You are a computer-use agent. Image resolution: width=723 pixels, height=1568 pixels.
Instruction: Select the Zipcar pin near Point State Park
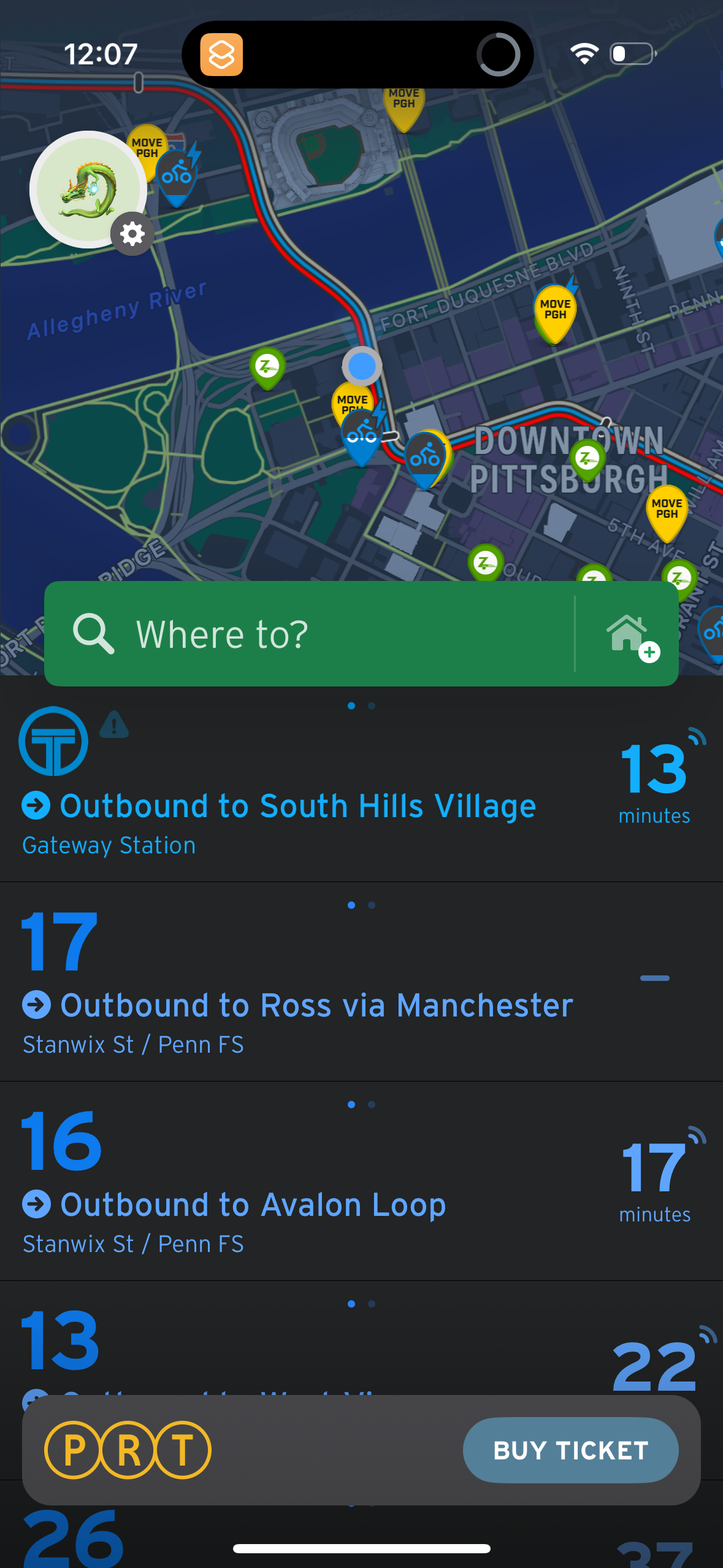coord(267,367)
